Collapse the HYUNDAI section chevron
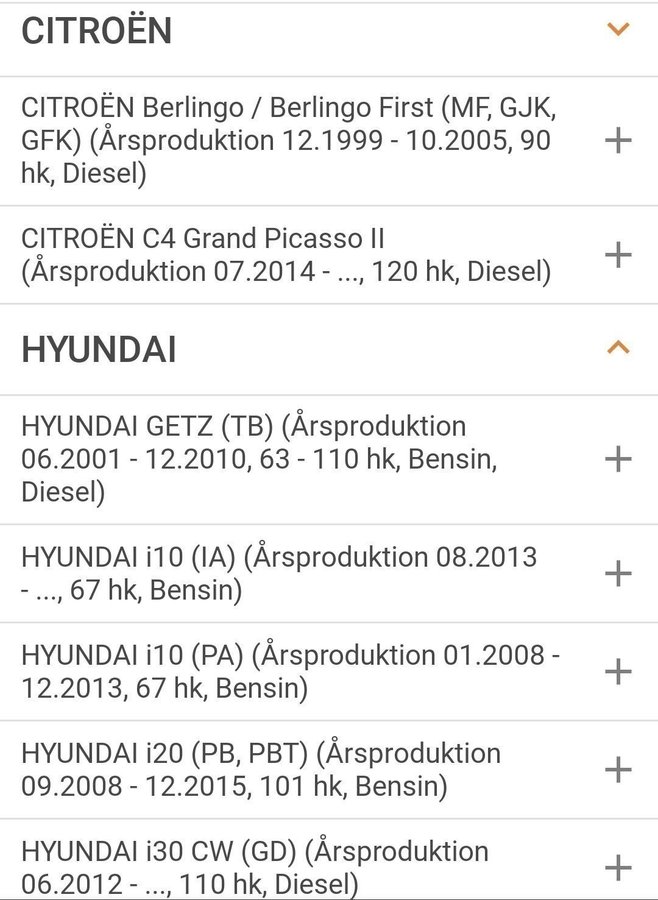 (x=619, y=348)
